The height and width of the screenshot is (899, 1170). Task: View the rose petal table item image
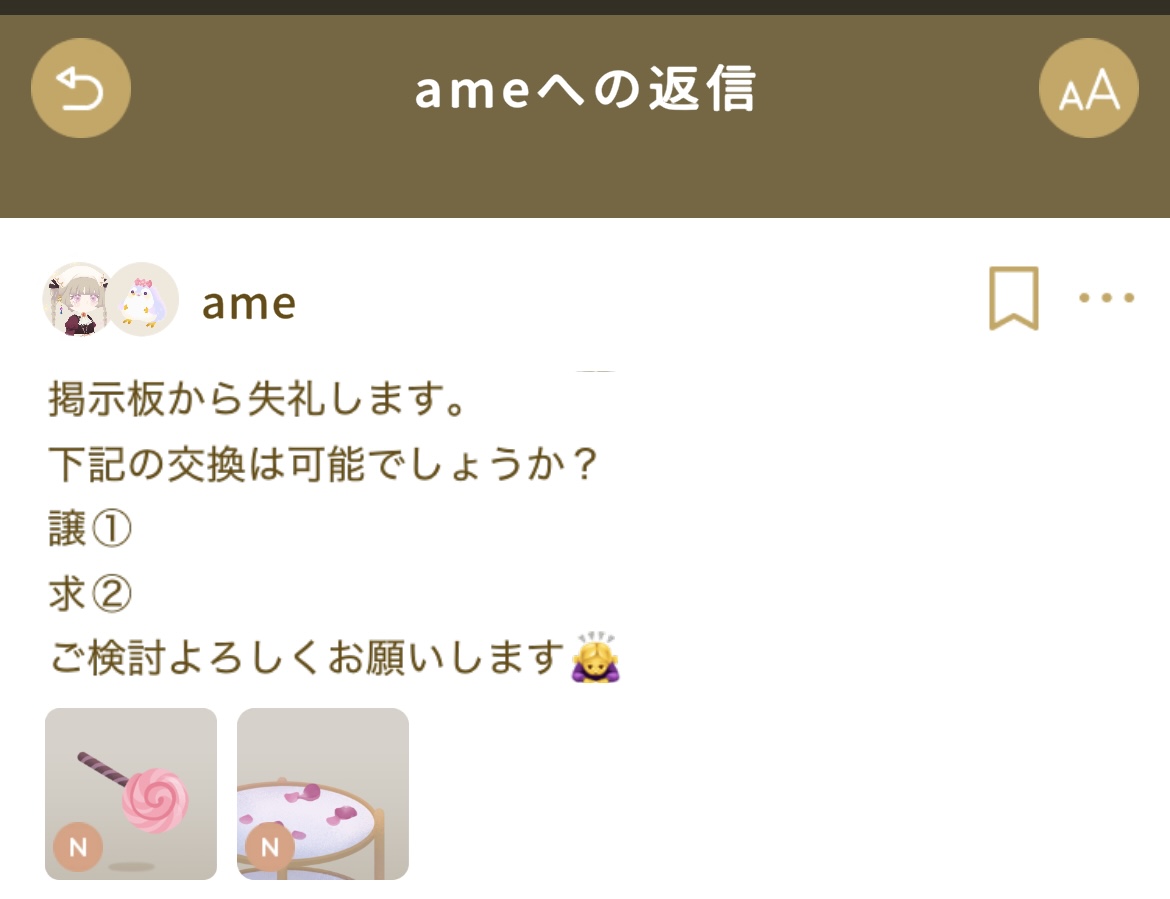[x=323, y=794]
